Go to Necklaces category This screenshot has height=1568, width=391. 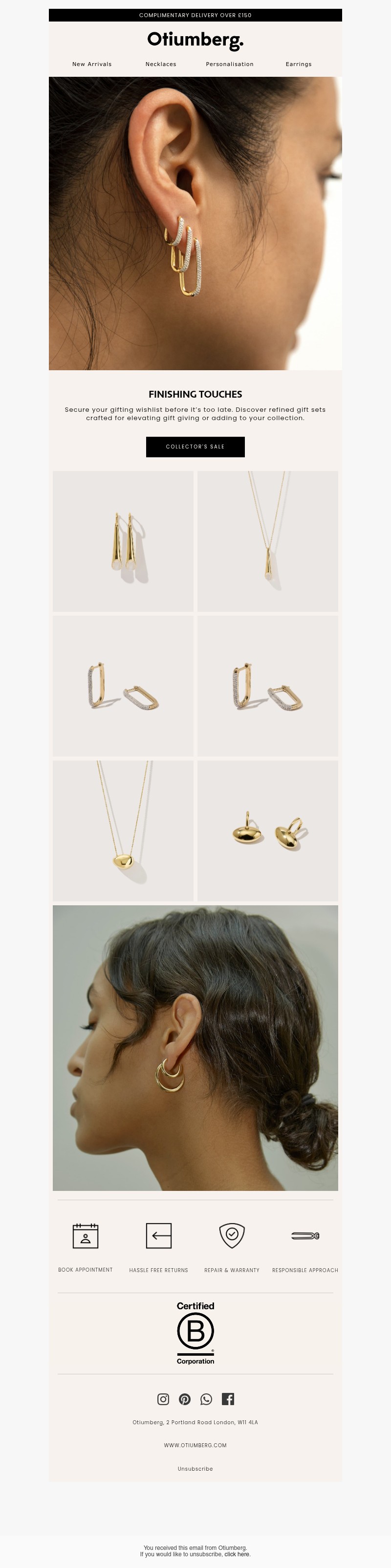coord(160,64)
